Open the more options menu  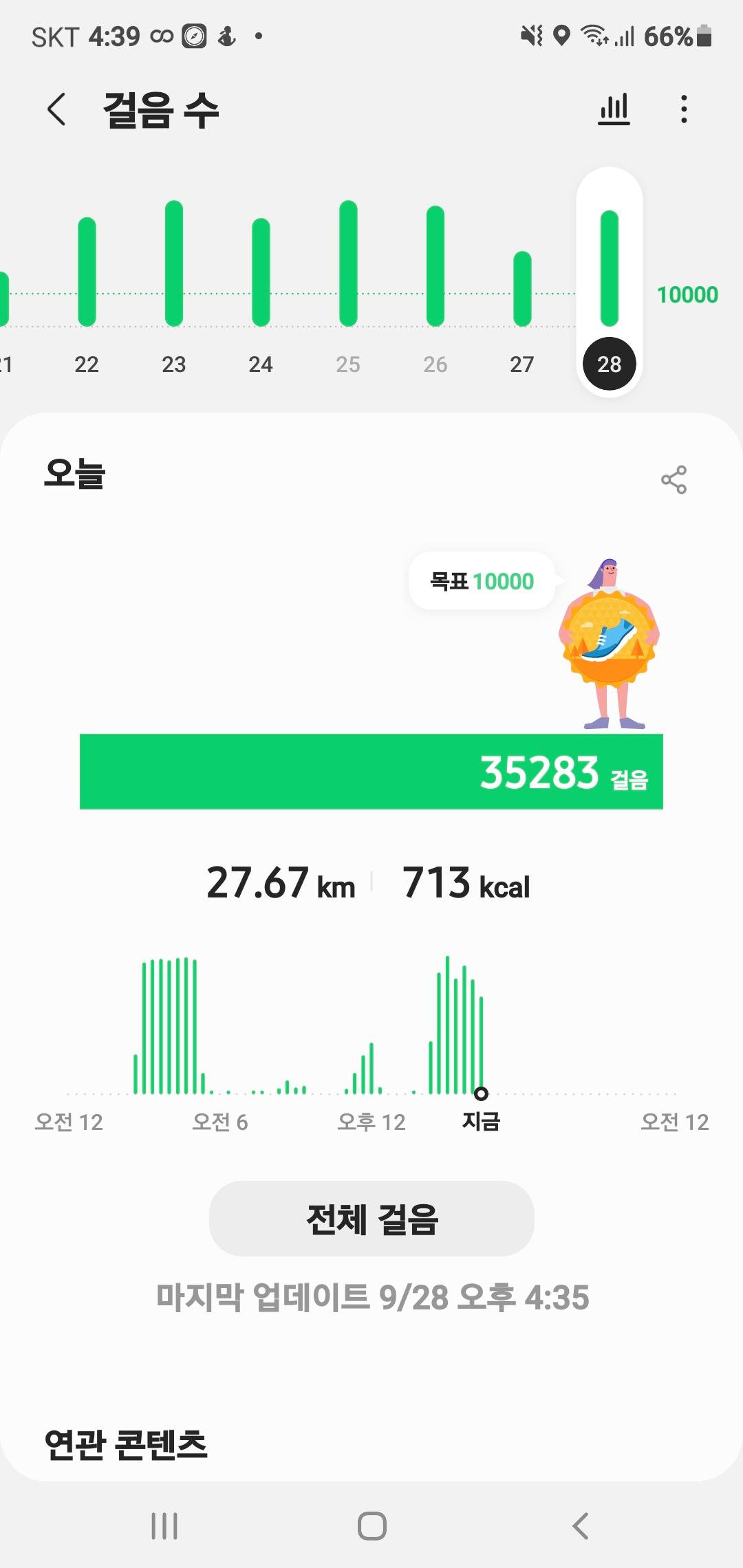pyautogui.click(x=683, y=109)
